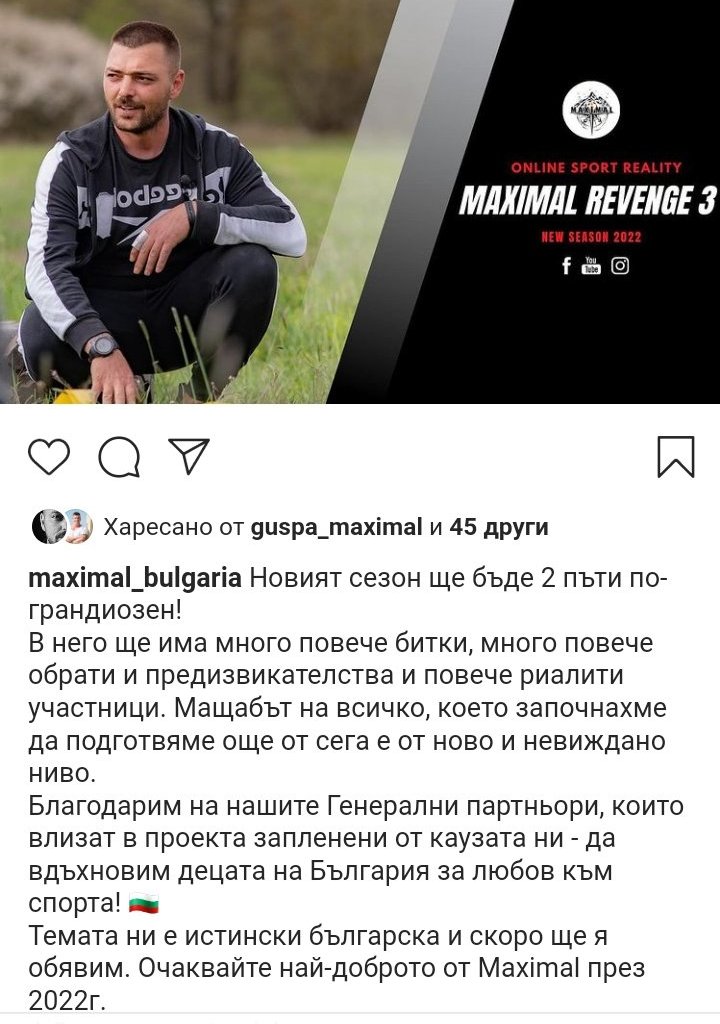The image size is (720, 1024).
Task: Tap the likers' profile avatars
Action: coord(63,526)
